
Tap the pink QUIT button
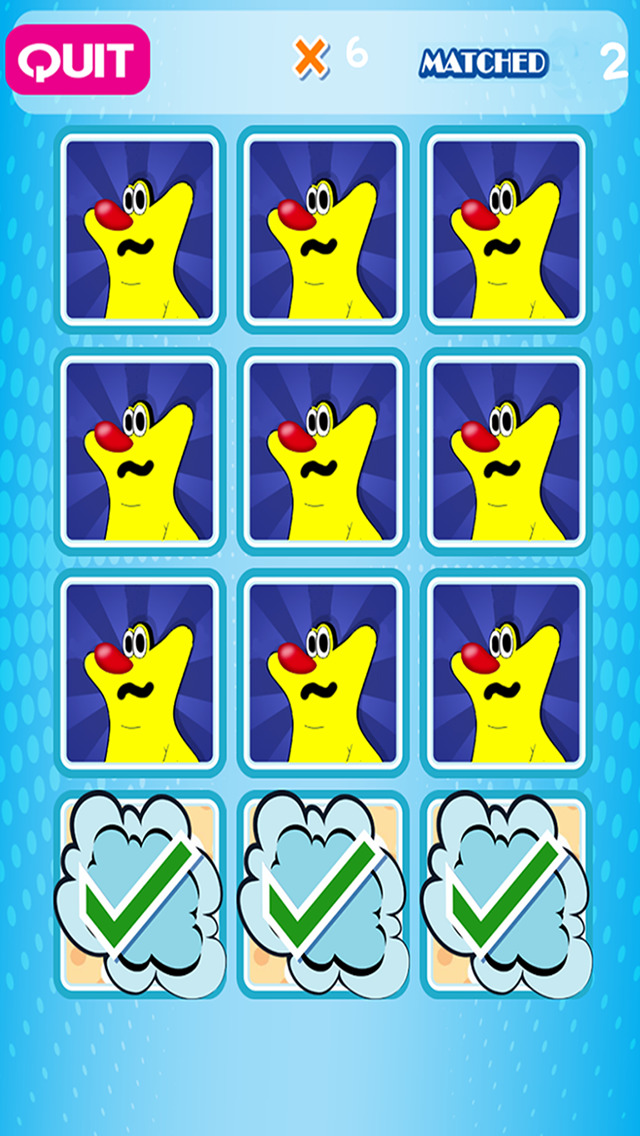coord(77,60)
